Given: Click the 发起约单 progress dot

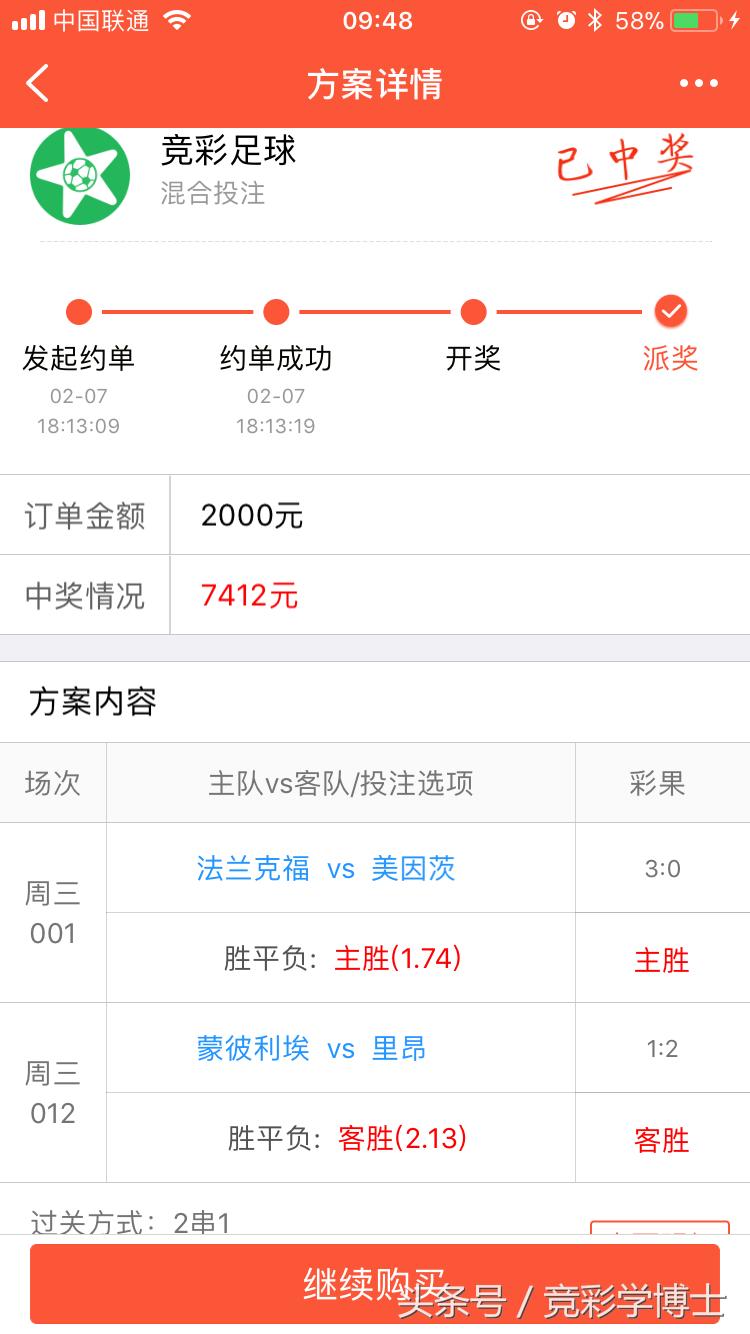Looking at the screenshot, I should point(78,312).
